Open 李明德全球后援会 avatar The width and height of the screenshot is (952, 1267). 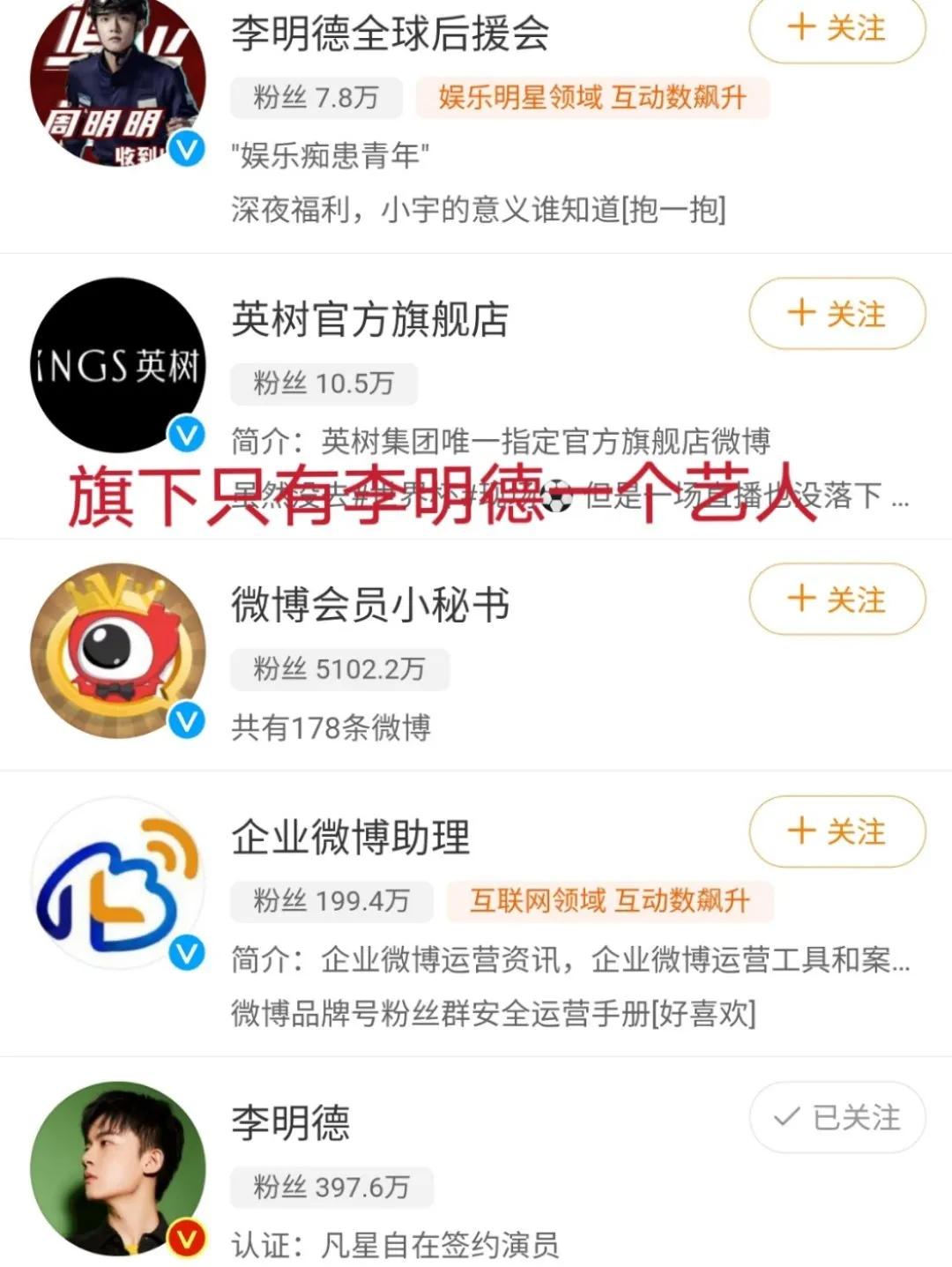(117, 79)
